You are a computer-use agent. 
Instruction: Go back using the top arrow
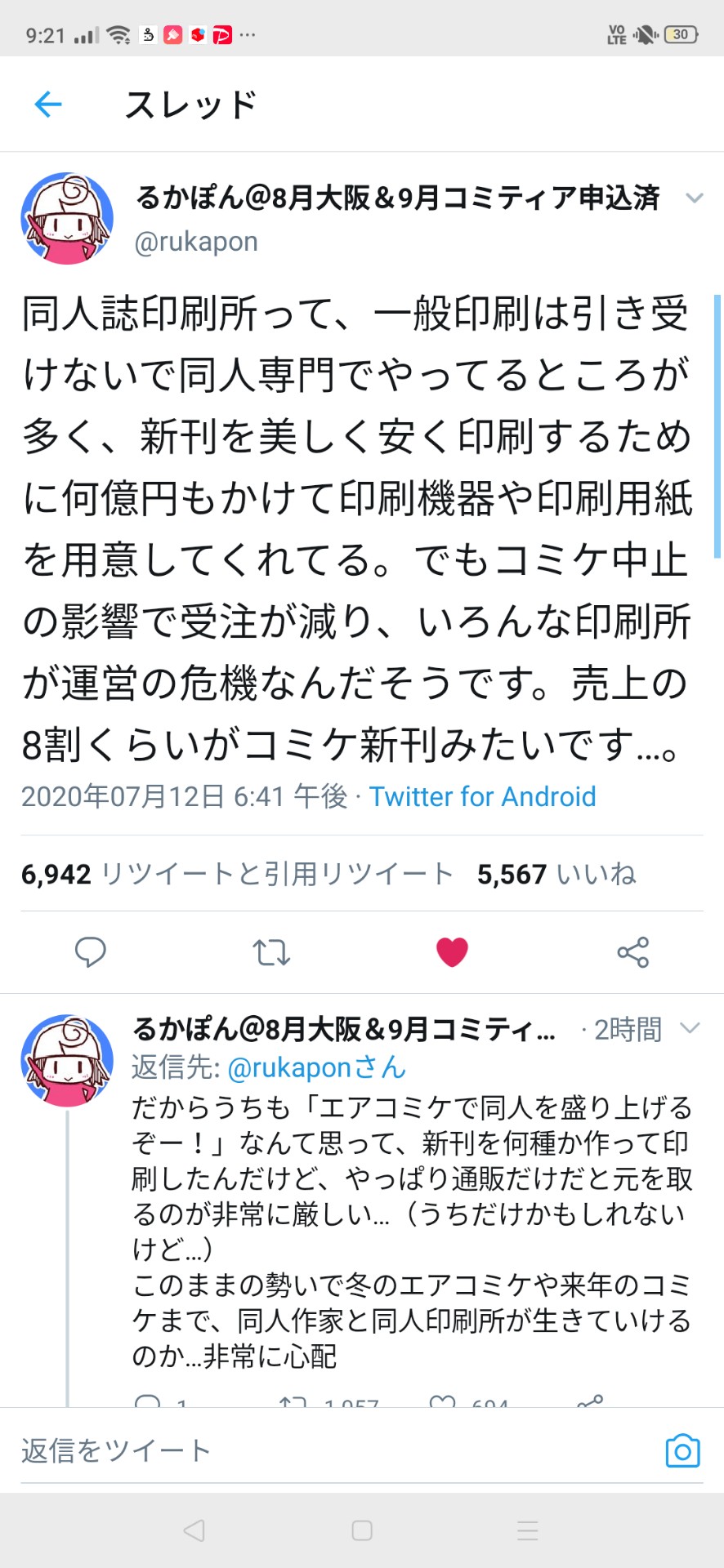click(48, 105)
